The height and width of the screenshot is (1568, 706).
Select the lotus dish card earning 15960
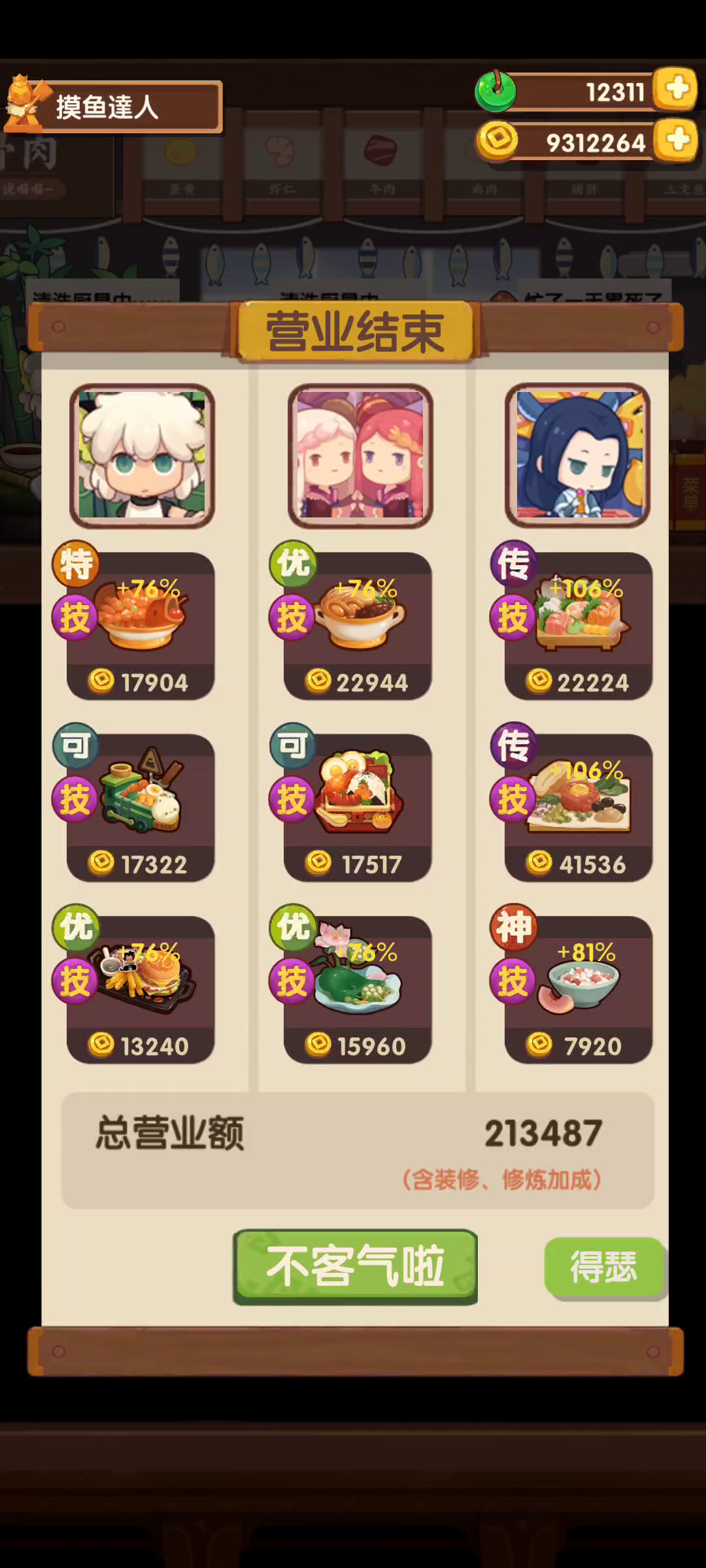click(358, 989)
